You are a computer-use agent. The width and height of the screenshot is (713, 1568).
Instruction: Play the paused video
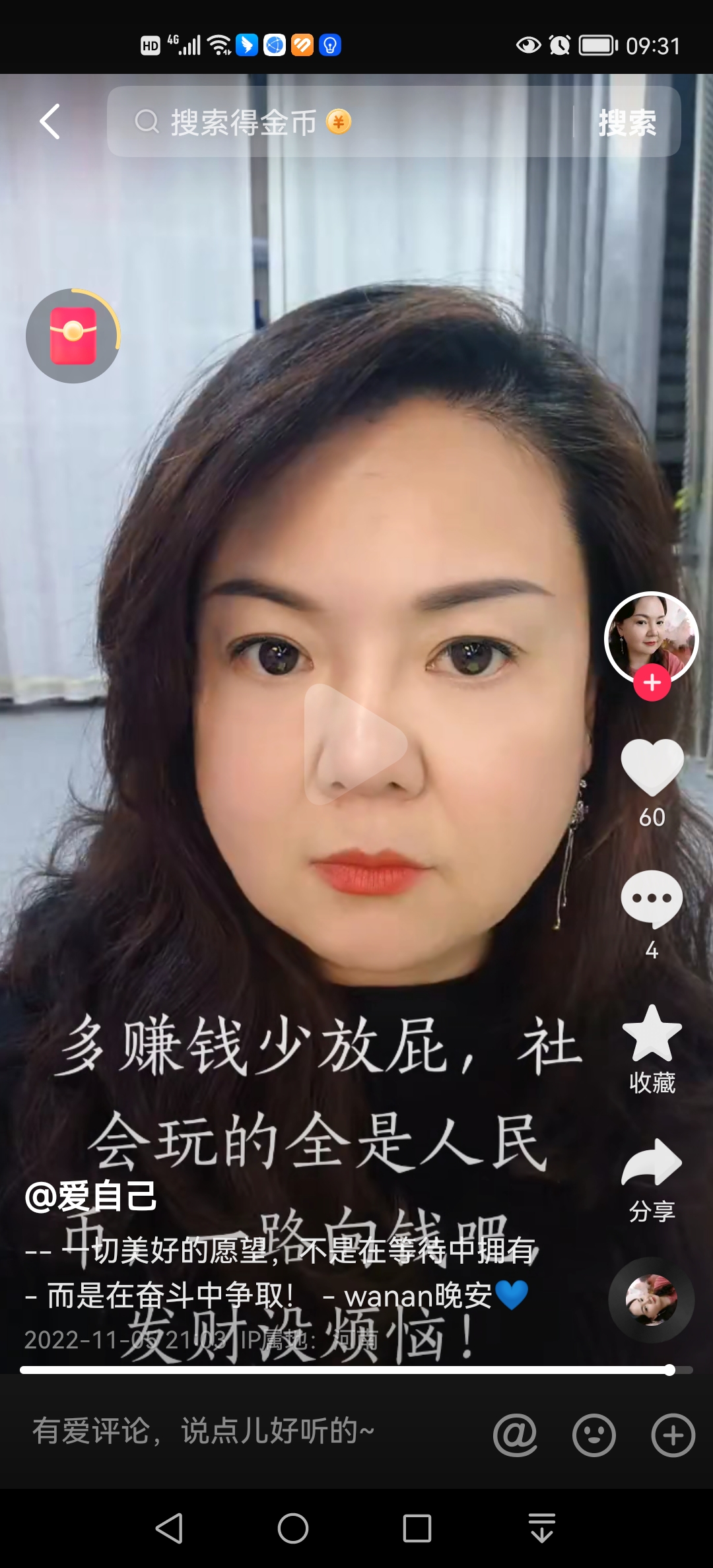[356, 743]
